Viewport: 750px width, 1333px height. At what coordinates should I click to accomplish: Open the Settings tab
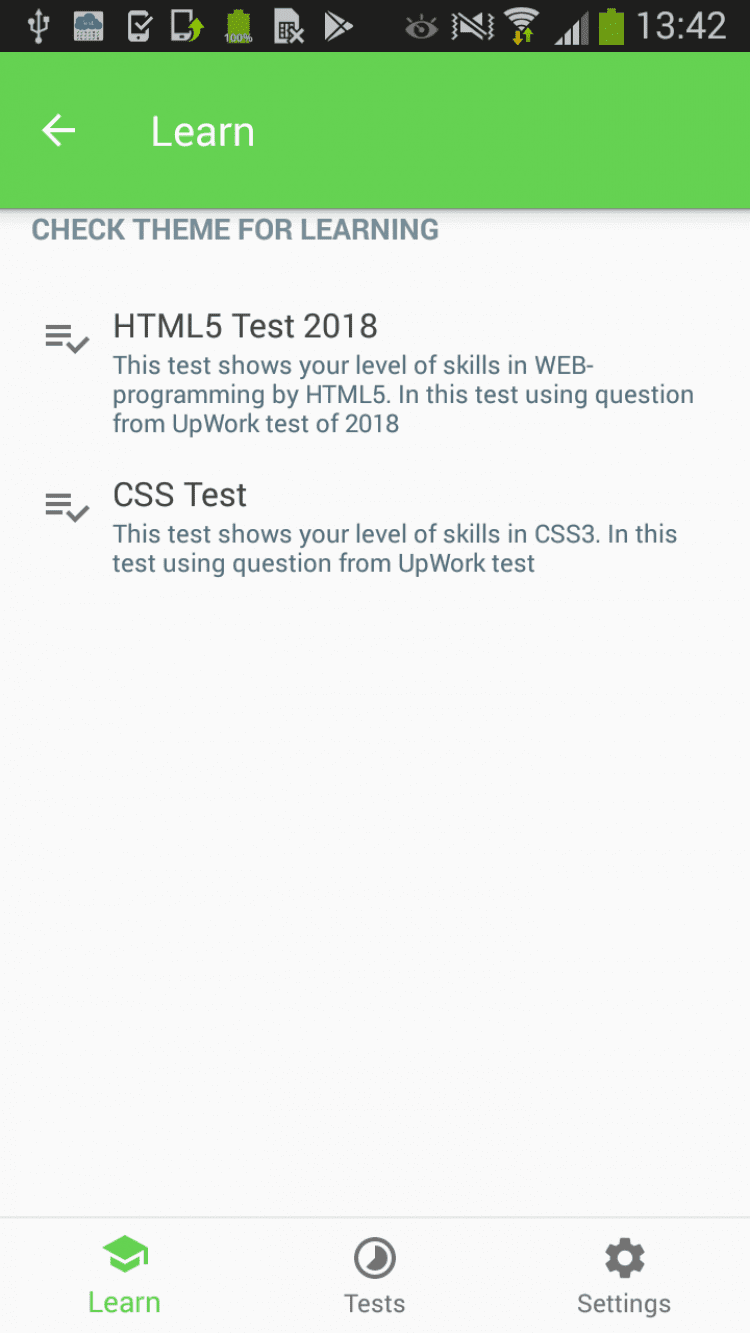(624, 1275)
